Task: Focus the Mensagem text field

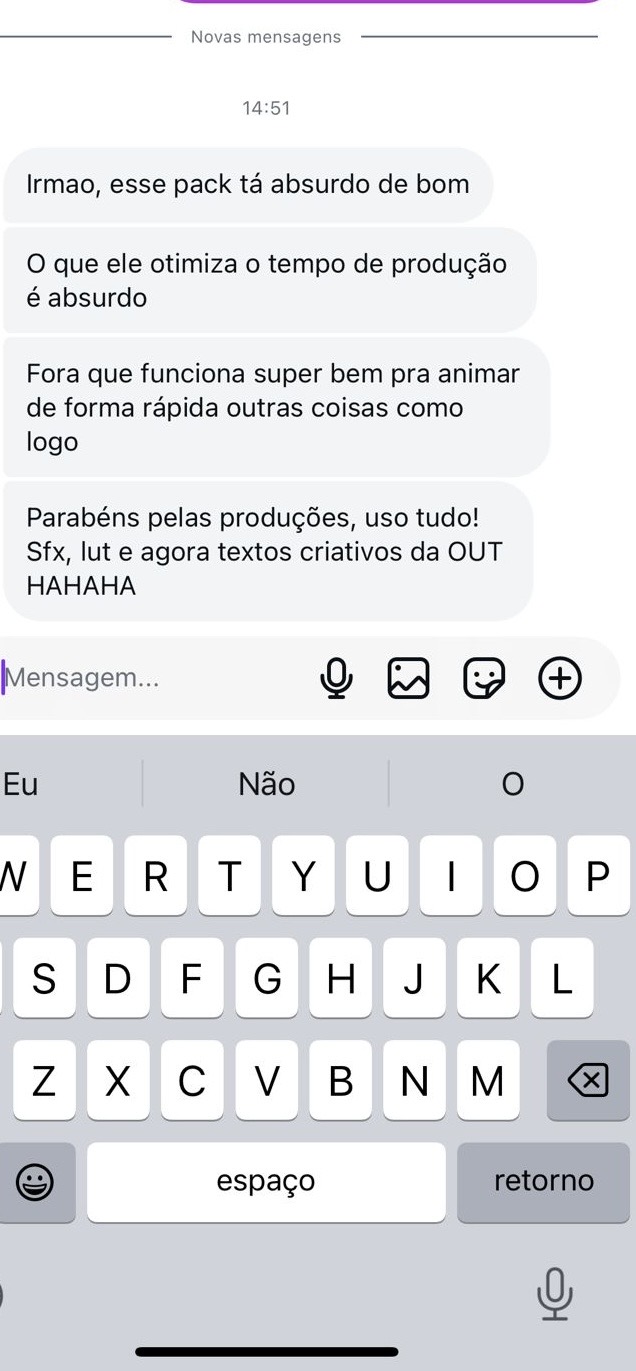Action: [150, 678]
